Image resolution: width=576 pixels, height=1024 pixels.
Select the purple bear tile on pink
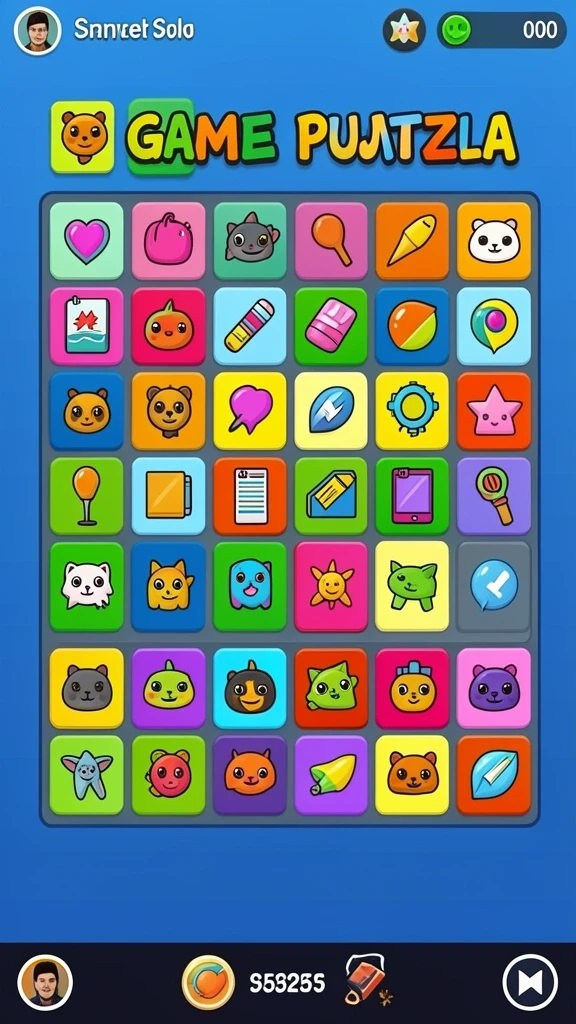point(494,688)
